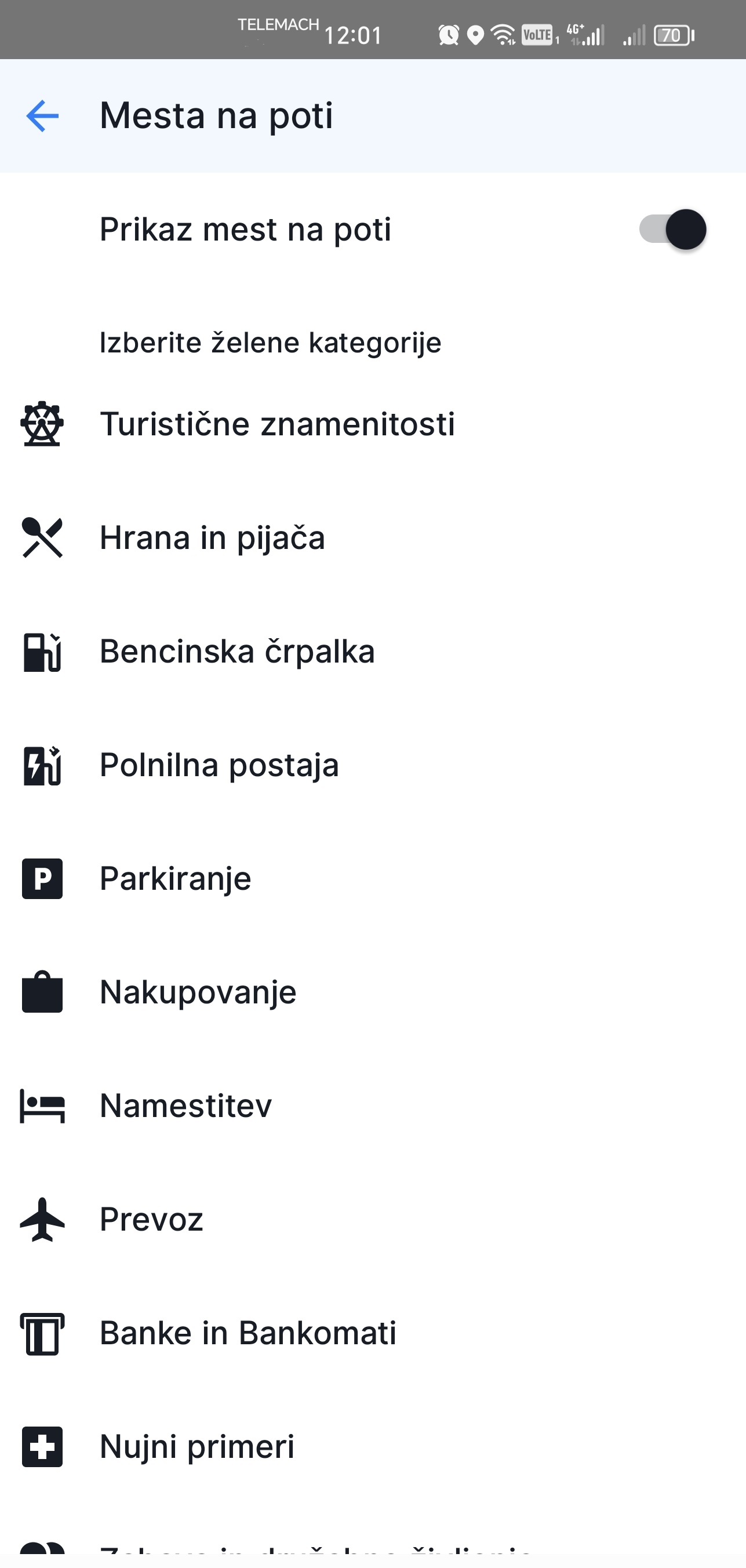Select the Turistične znamenitosti category
Screen dimensions: 746x1568
[x=373, y=424]
